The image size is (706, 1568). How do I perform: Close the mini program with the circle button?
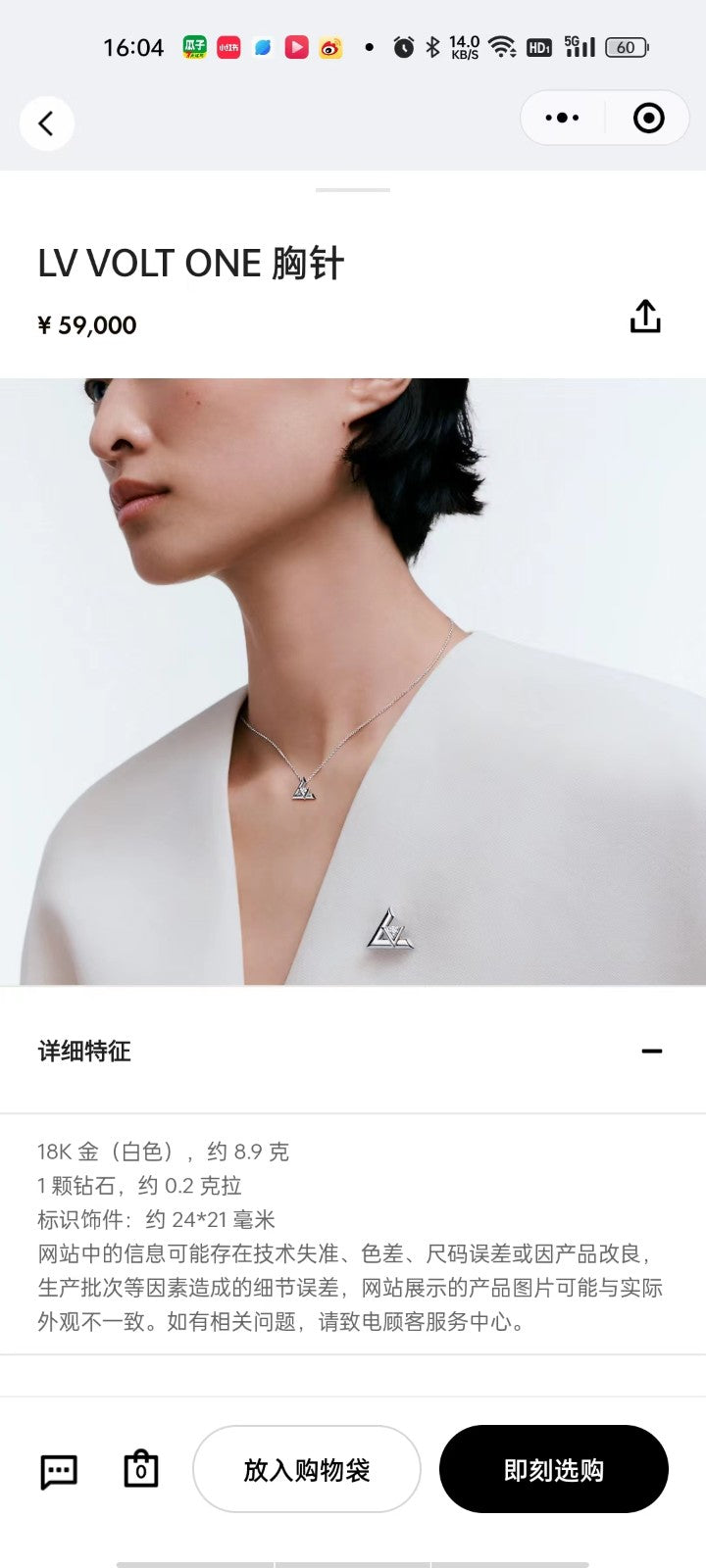[x=648, y=119]
